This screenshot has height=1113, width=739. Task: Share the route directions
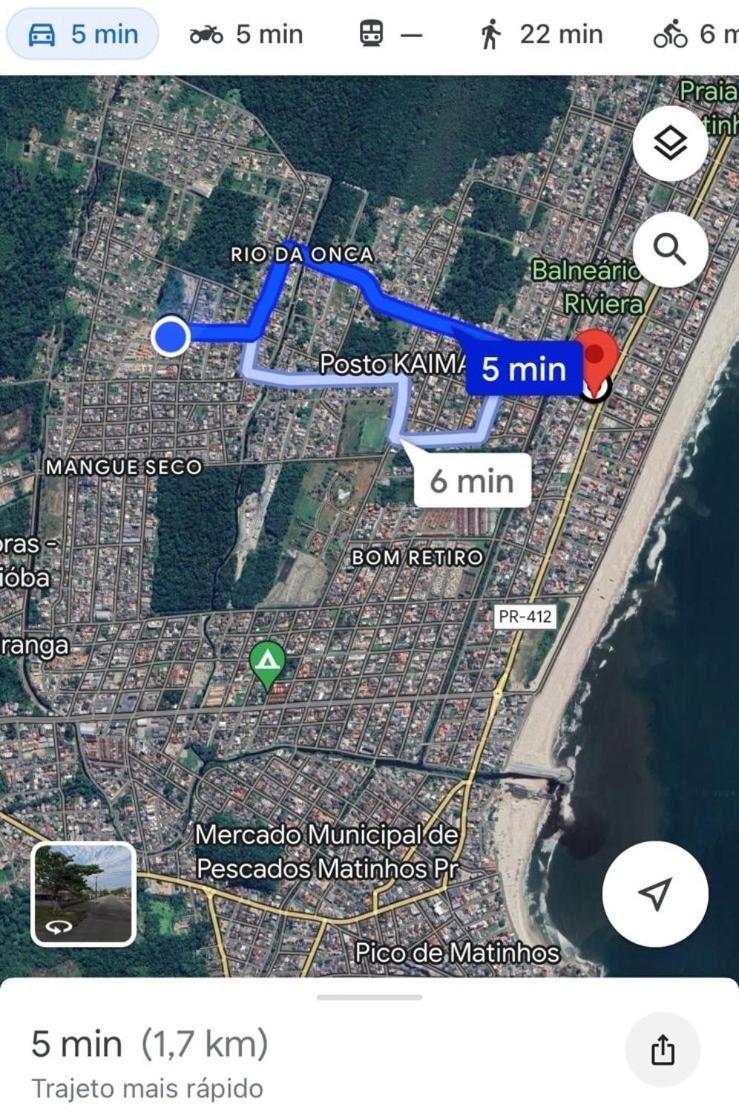(662, 1050)
